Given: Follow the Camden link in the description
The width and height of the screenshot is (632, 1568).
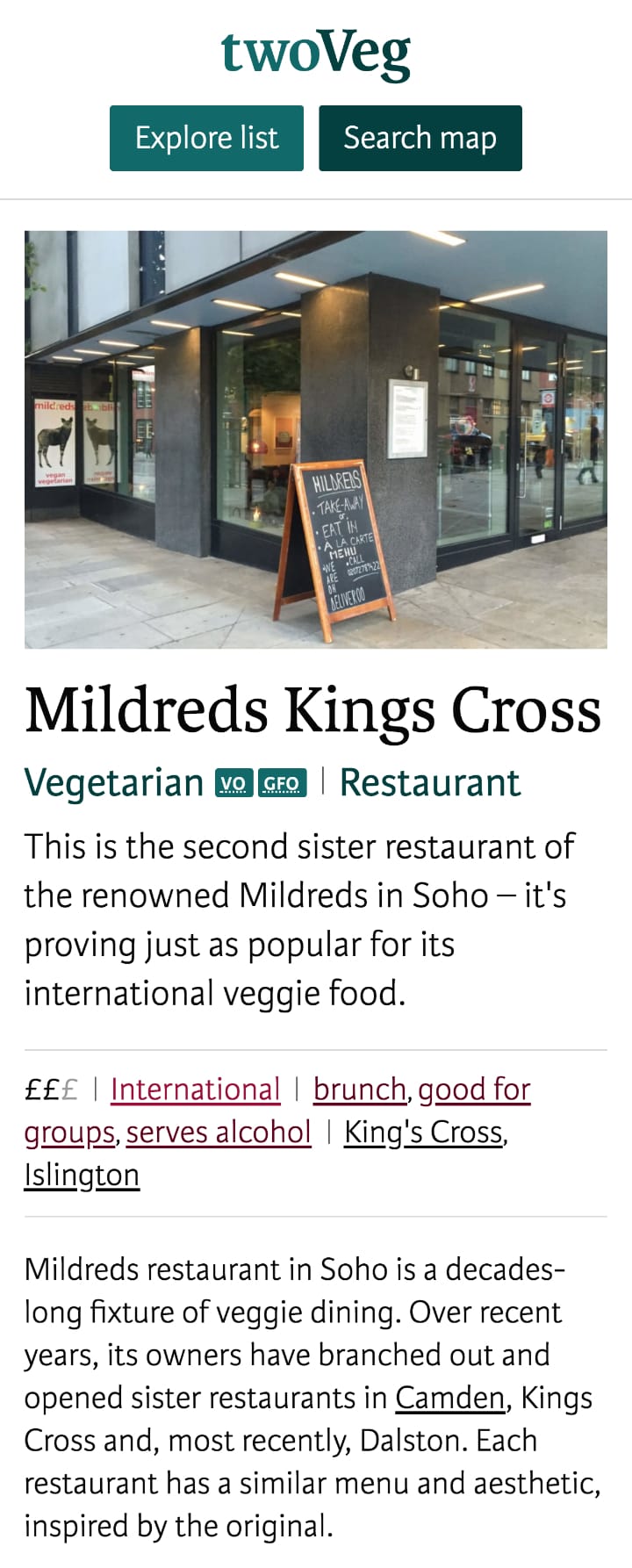Looking at the screenshot, I should click(449, 1397).
